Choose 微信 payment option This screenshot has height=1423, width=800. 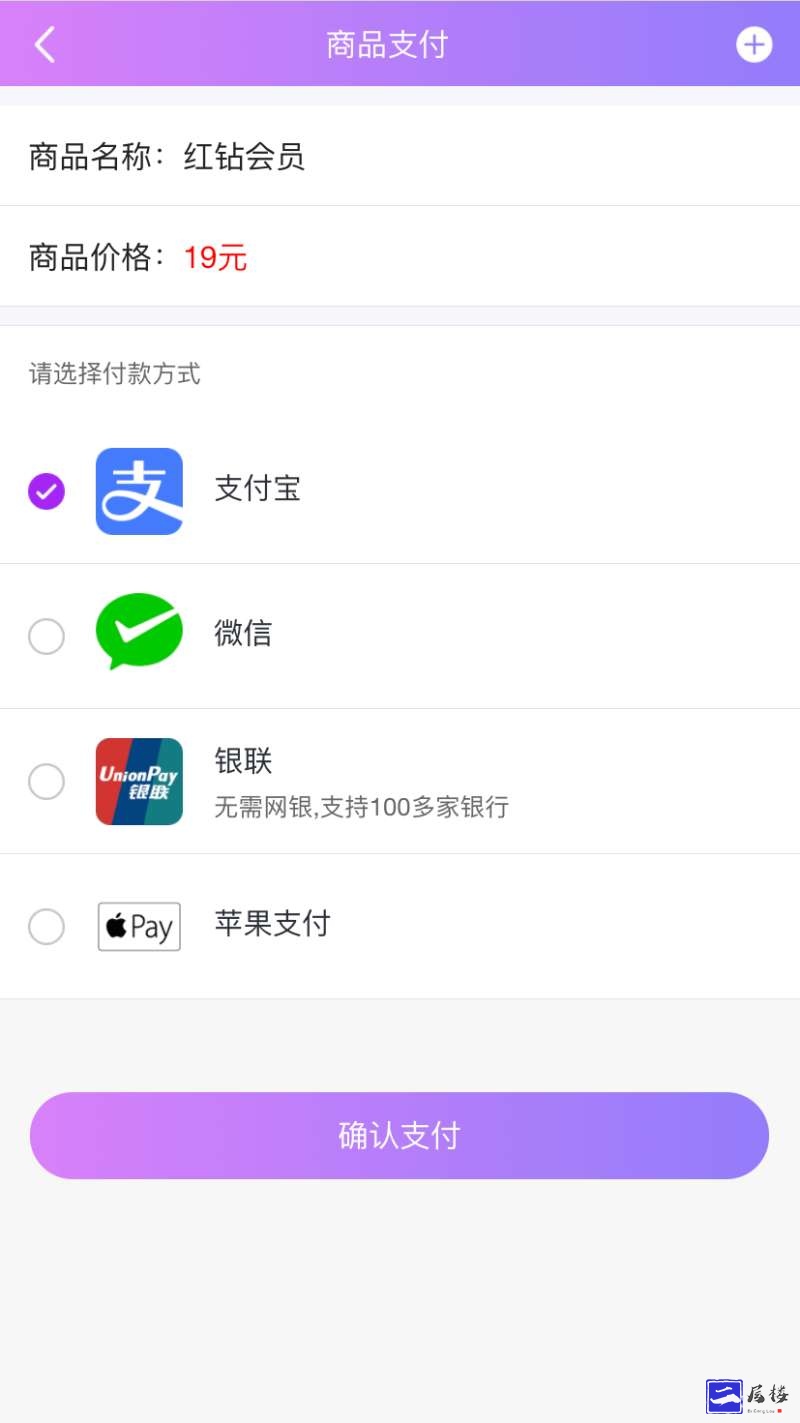[400, 636]
